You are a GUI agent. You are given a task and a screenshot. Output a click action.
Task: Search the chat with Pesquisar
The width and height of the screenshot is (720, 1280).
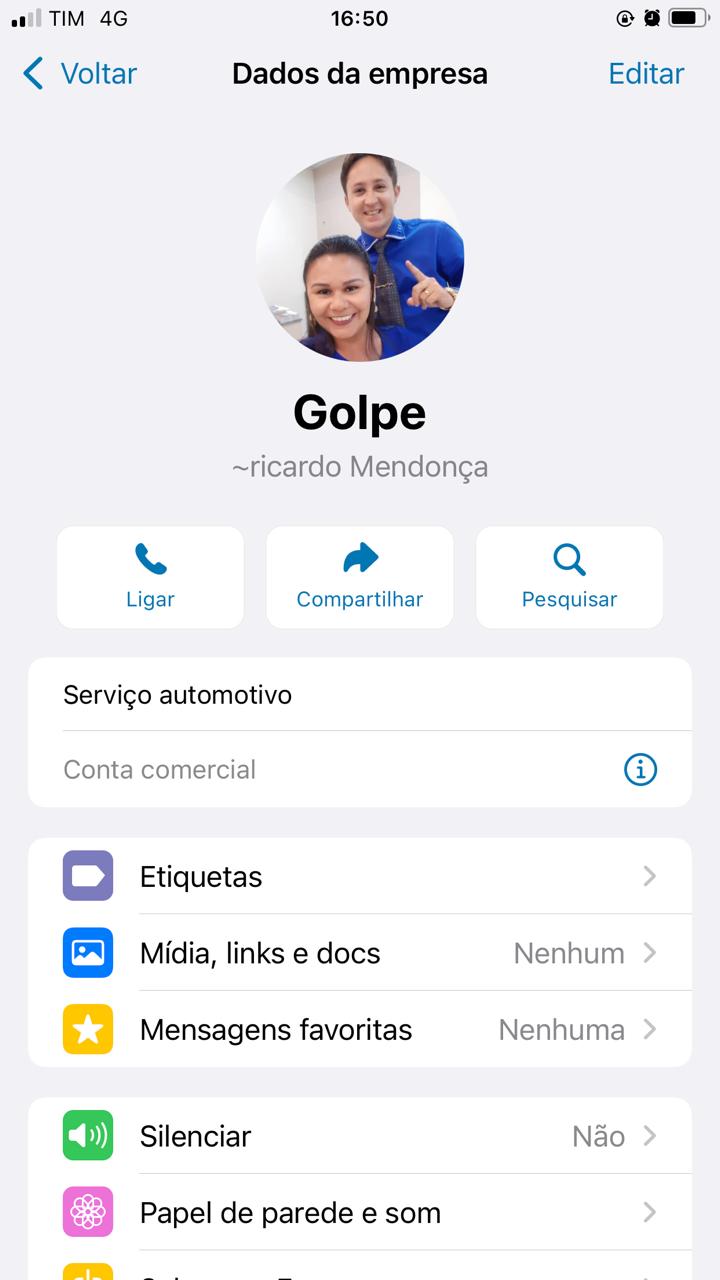[569, 577]
